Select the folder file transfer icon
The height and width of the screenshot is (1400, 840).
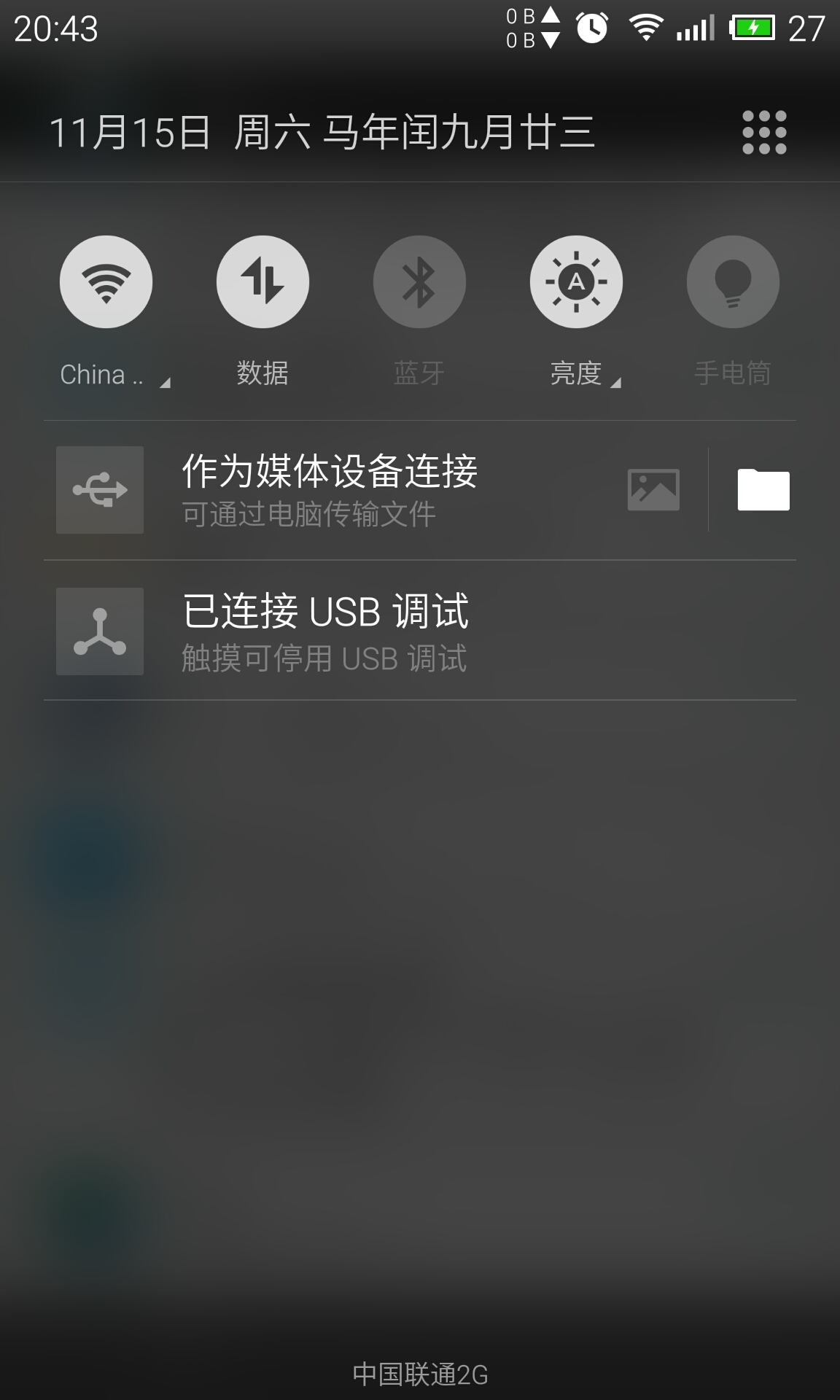pyautogui.click(x=763, y=489)
